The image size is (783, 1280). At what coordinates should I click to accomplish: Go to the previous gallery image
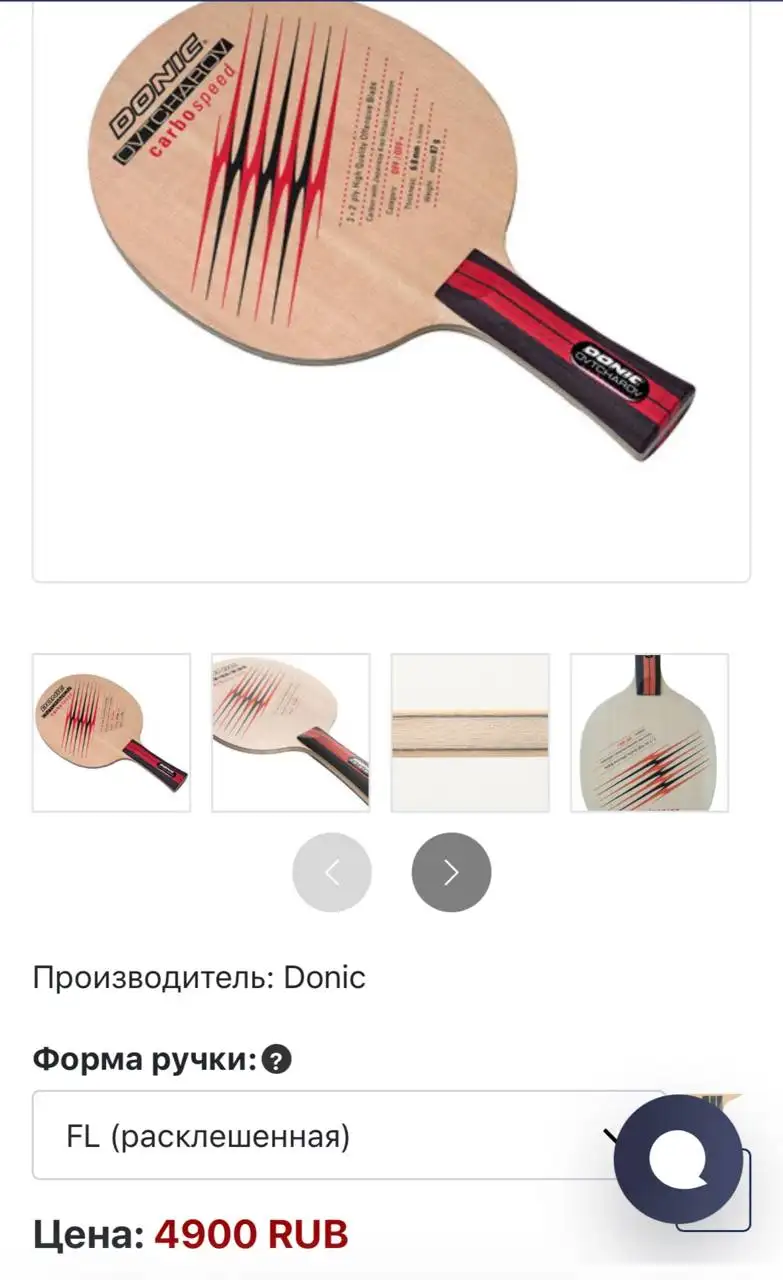coord(332,872)
